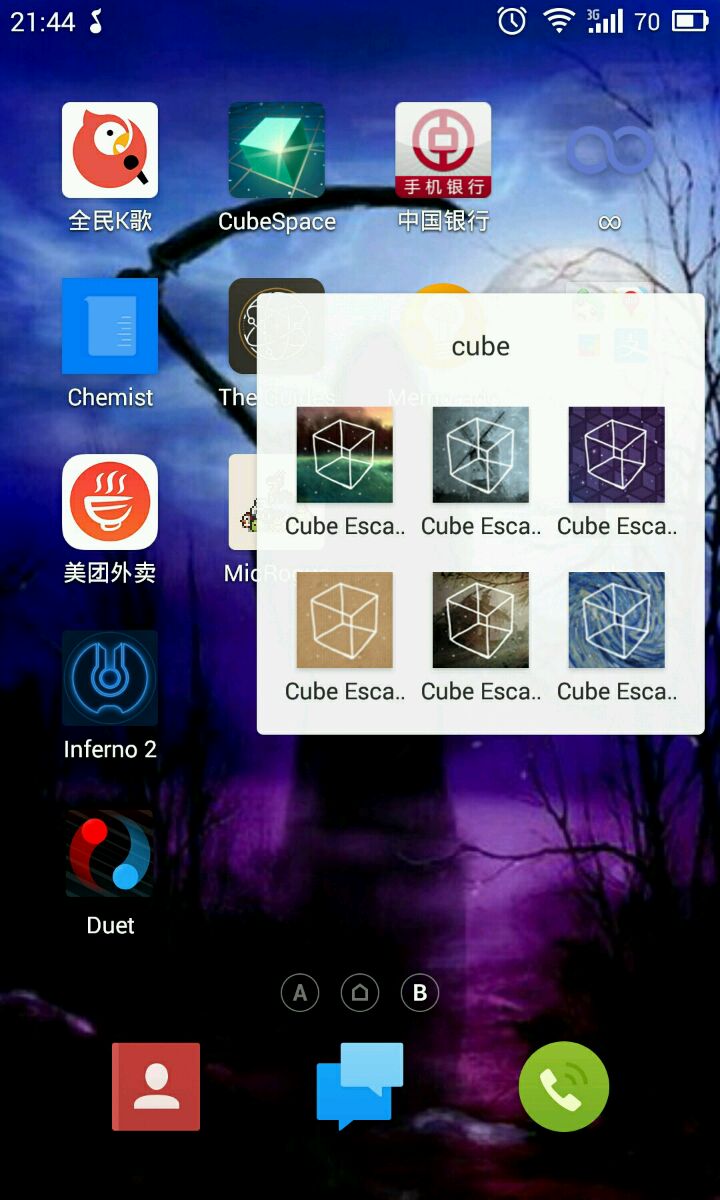This screenshot has width=720, height=1200.
Task: Open Cube Escape with cracked glass icon
Action: pyautogui.click(x=481, y=455)
